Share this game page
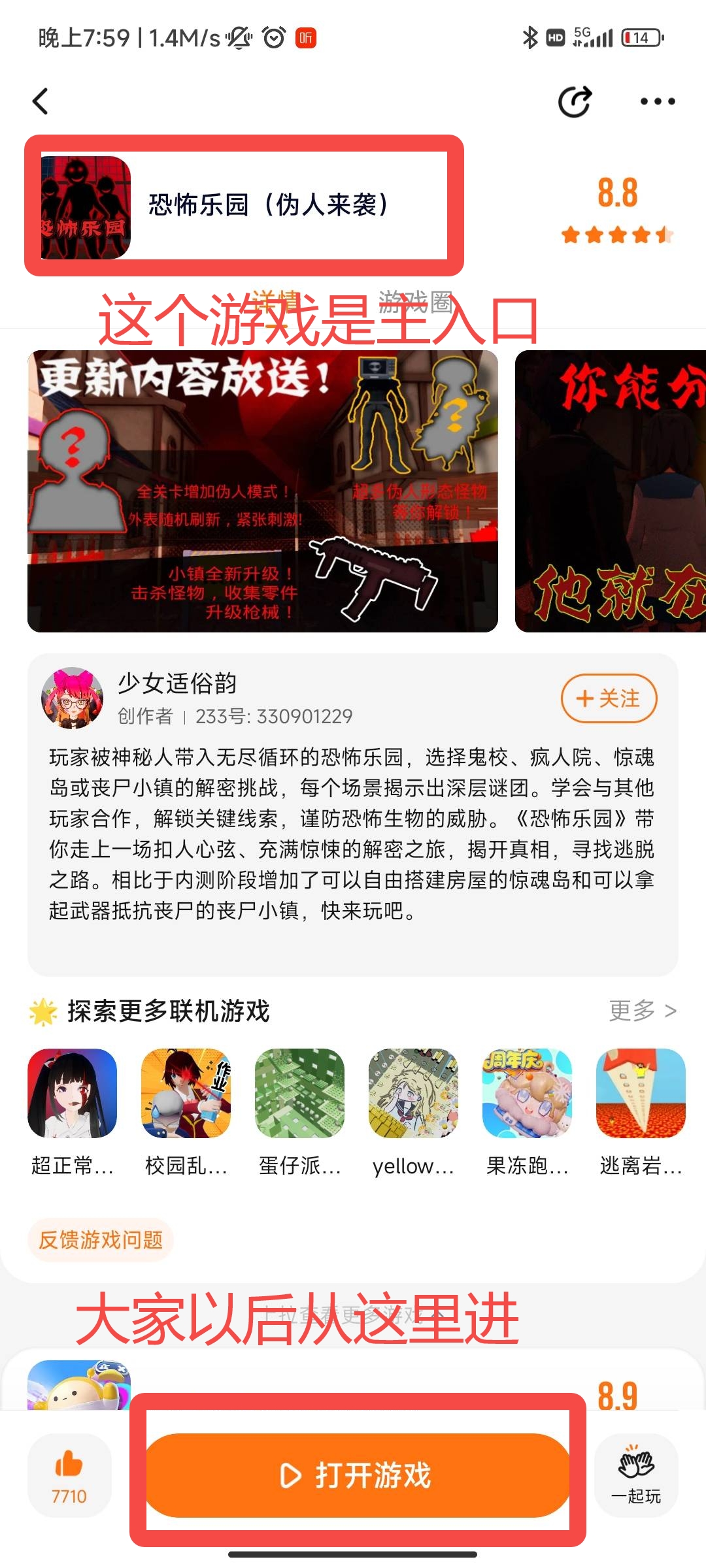The height and width of the screenshot is (1568, 706). [x=575, y=101]
